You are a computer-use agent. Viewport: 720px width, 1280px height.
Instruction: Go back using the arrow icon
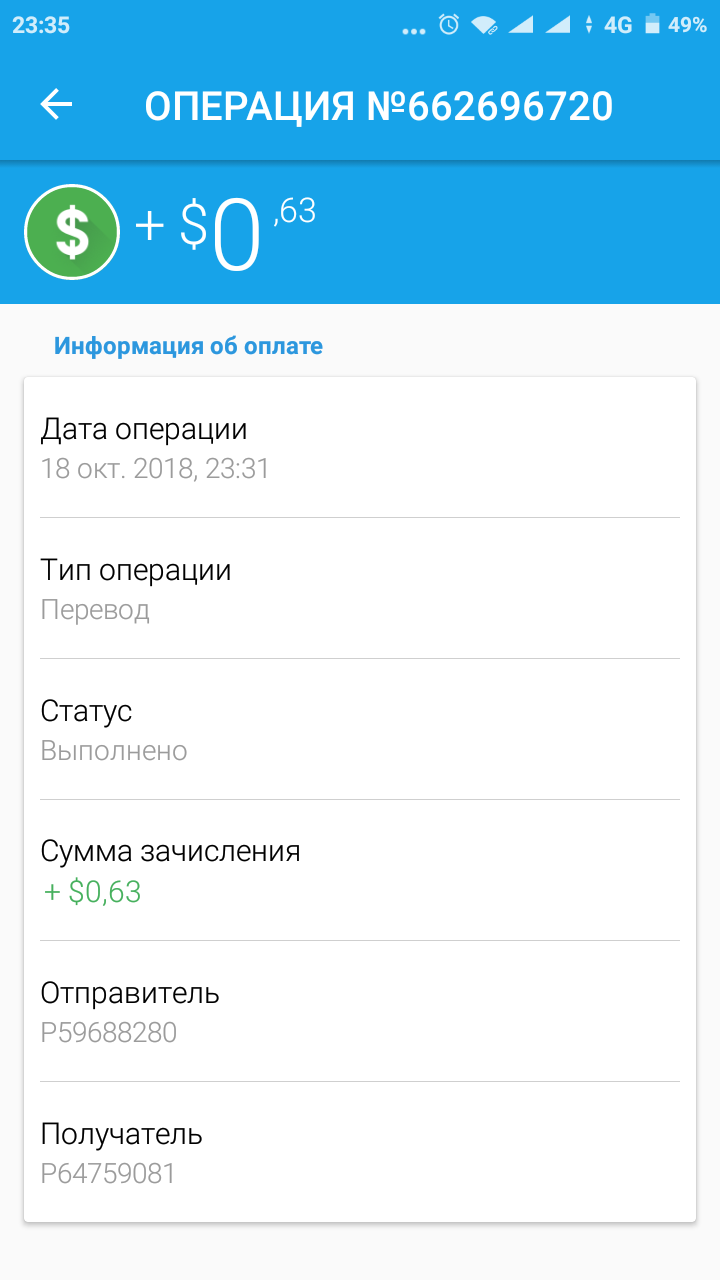[x=56, y=104]
